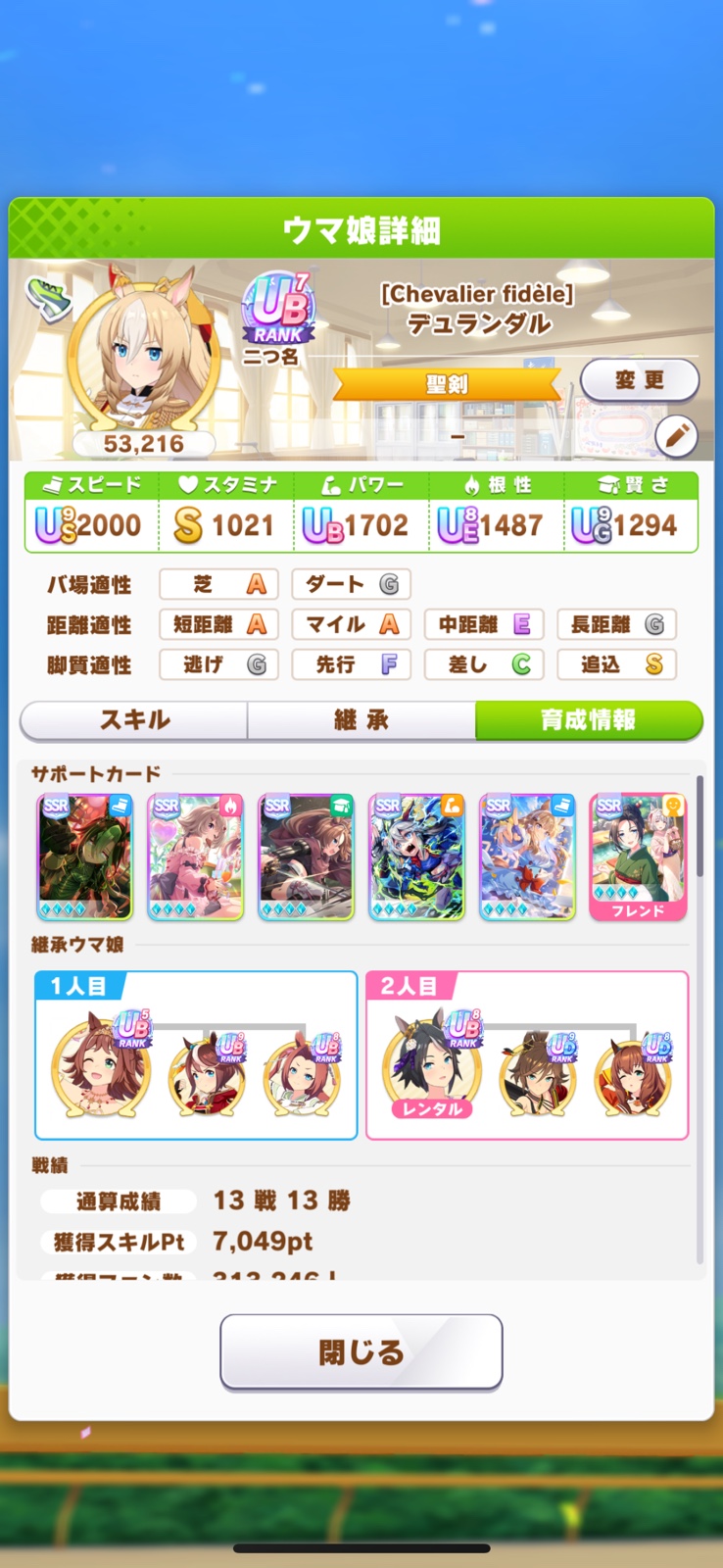Tap the 変更 (change) title button
The width and height of the screenshot is (723, 1568).
(x=639, y=380)
